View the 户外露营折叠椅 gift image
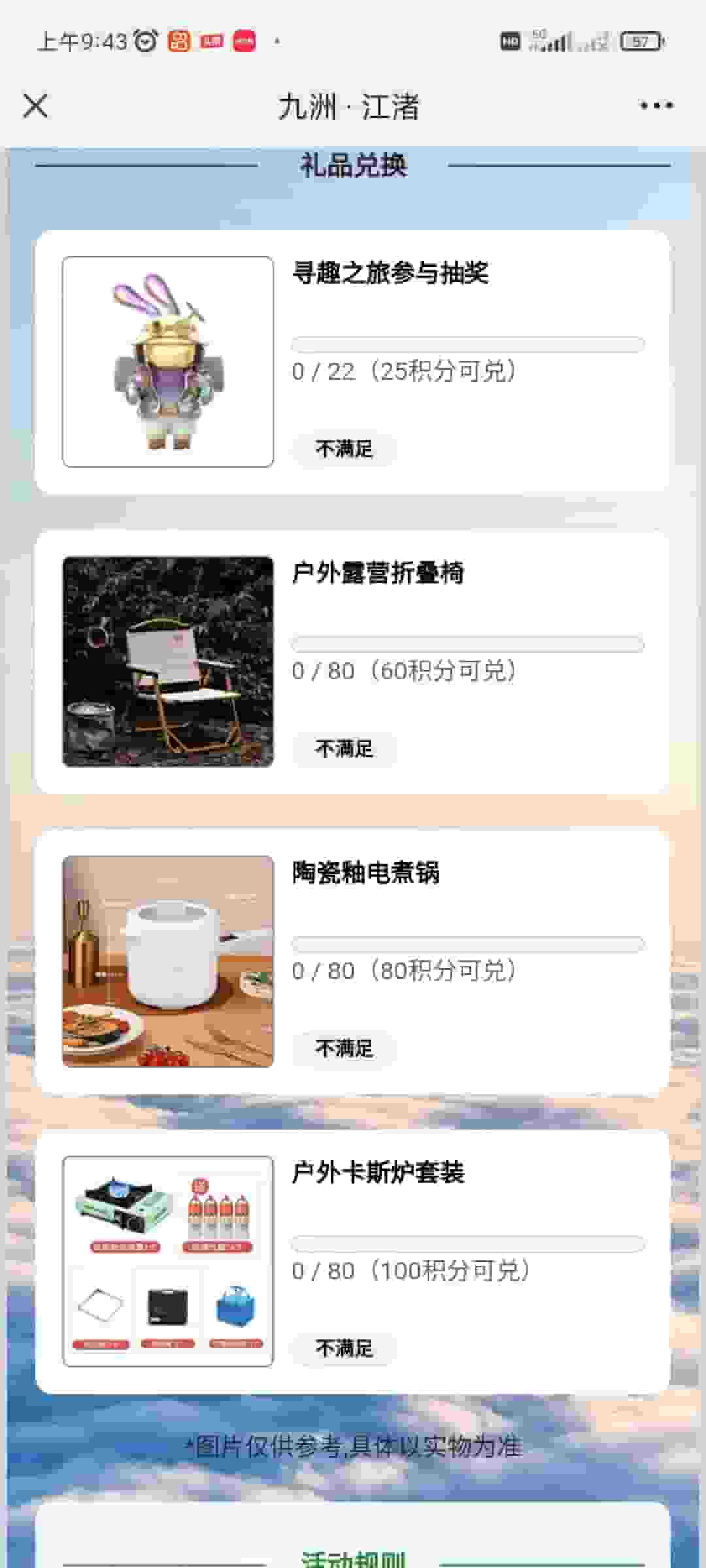The image size is (706, 1568). [x=168, y=662]
